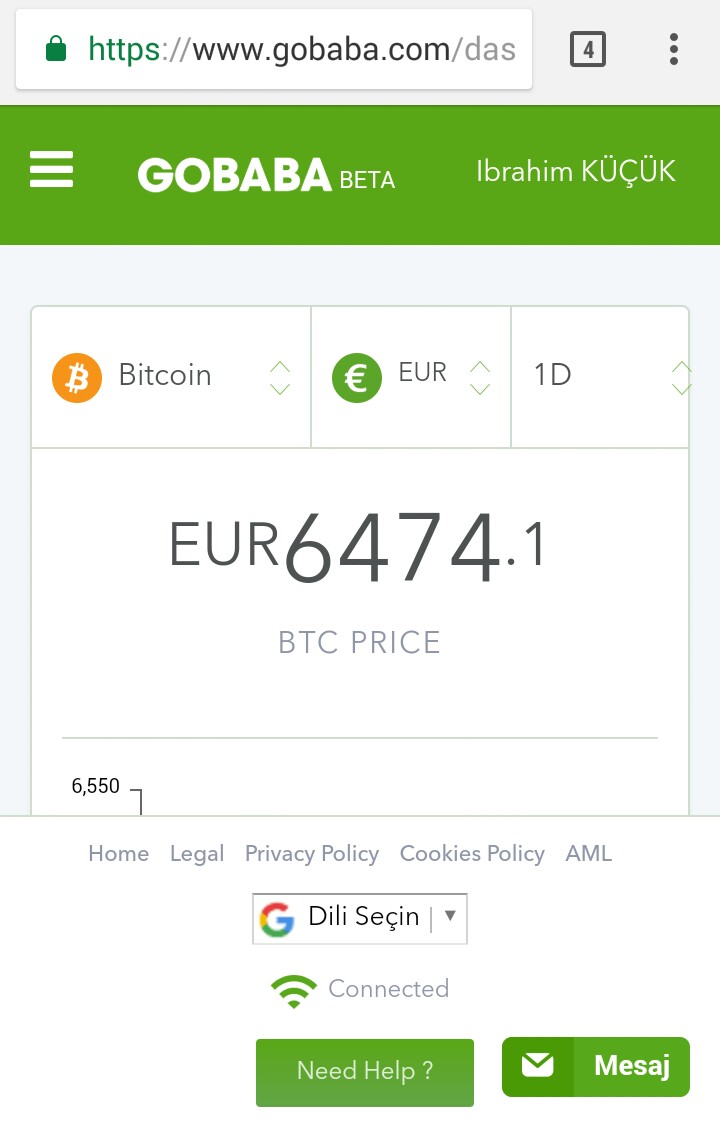This screenshot has height=1124, width=720.
Task: Open the browser tab switcher
Action: (588, 49)
